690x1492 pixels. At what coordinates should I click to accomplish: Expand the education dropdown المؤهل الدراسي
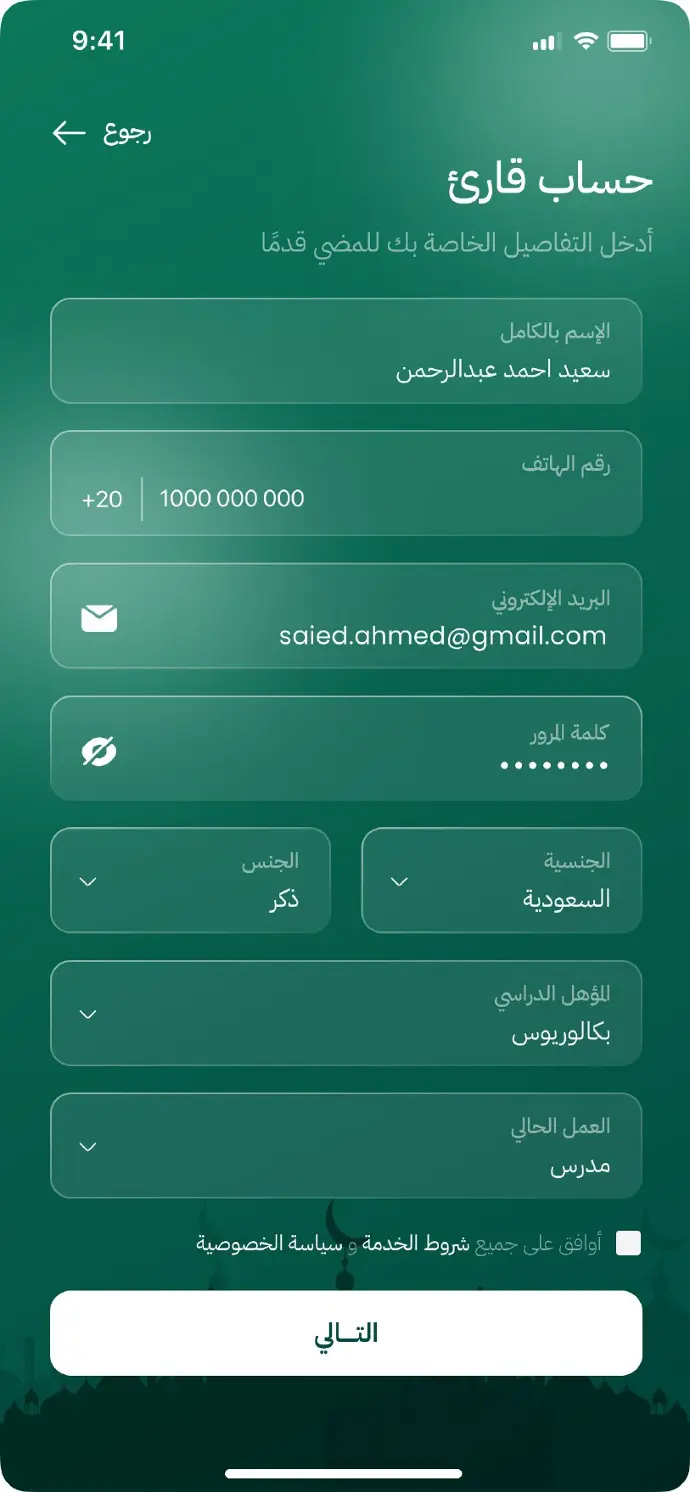point(346,1014)
